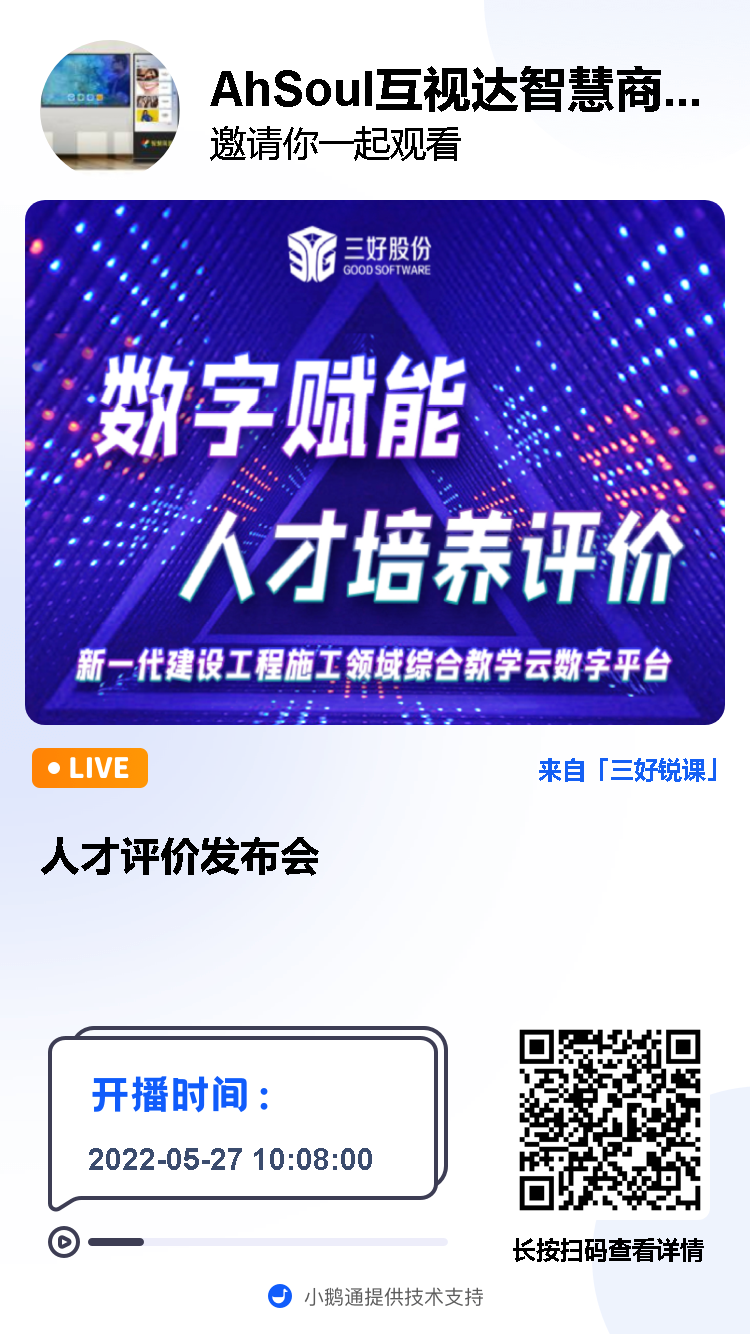
Task: Open the 来自「三好锐课」channel link
Action: [630, 768]
